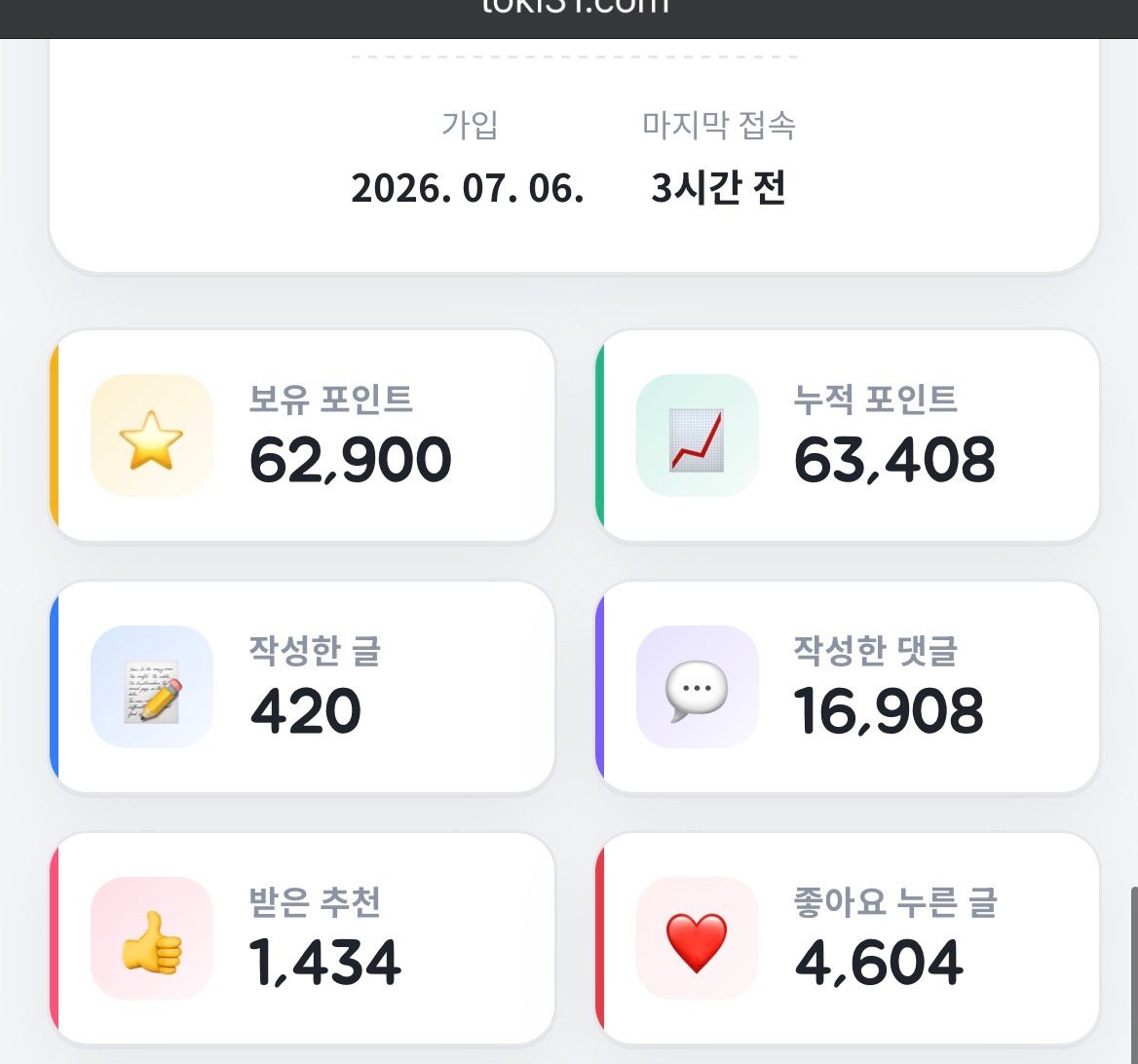This screenshot has height=1064, width=1138.
Task: Tap the browser address bar
Action: tap(575, 9)
